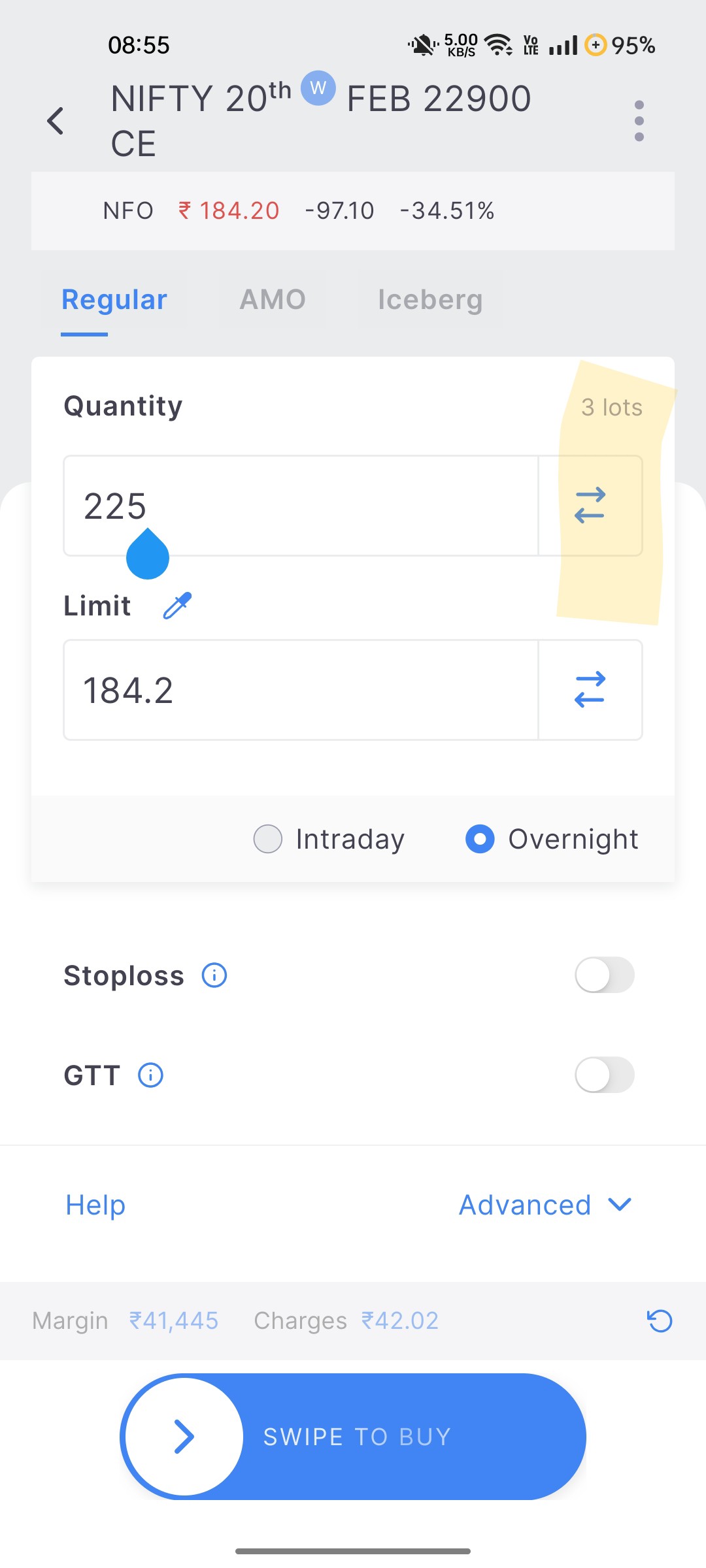Tap the Swipe to Buy button
Image resolution: width=706 pixels, height=1568 pixels.
coord(353,1437)
